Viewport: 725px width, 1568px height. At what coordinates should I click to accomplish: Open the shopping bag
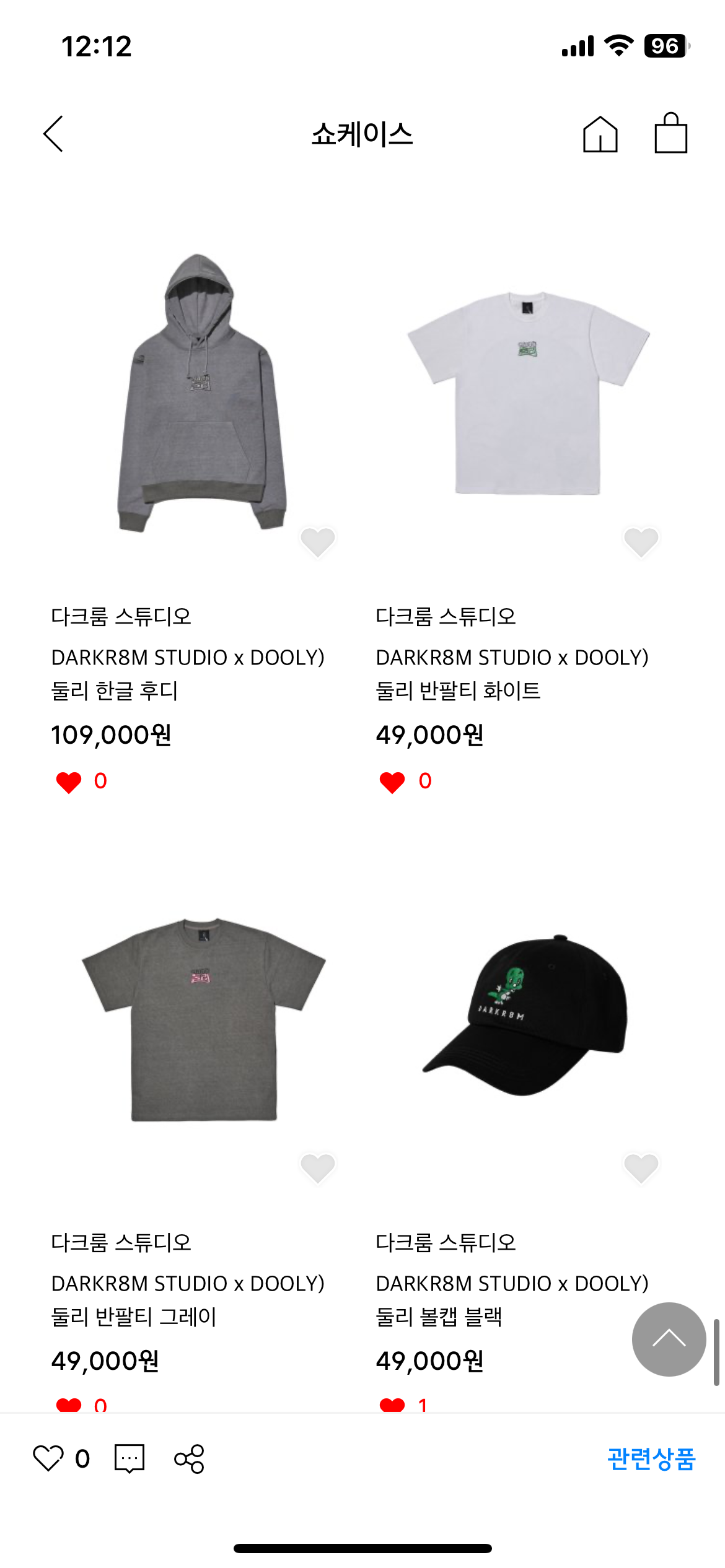(x=670, y=133)
